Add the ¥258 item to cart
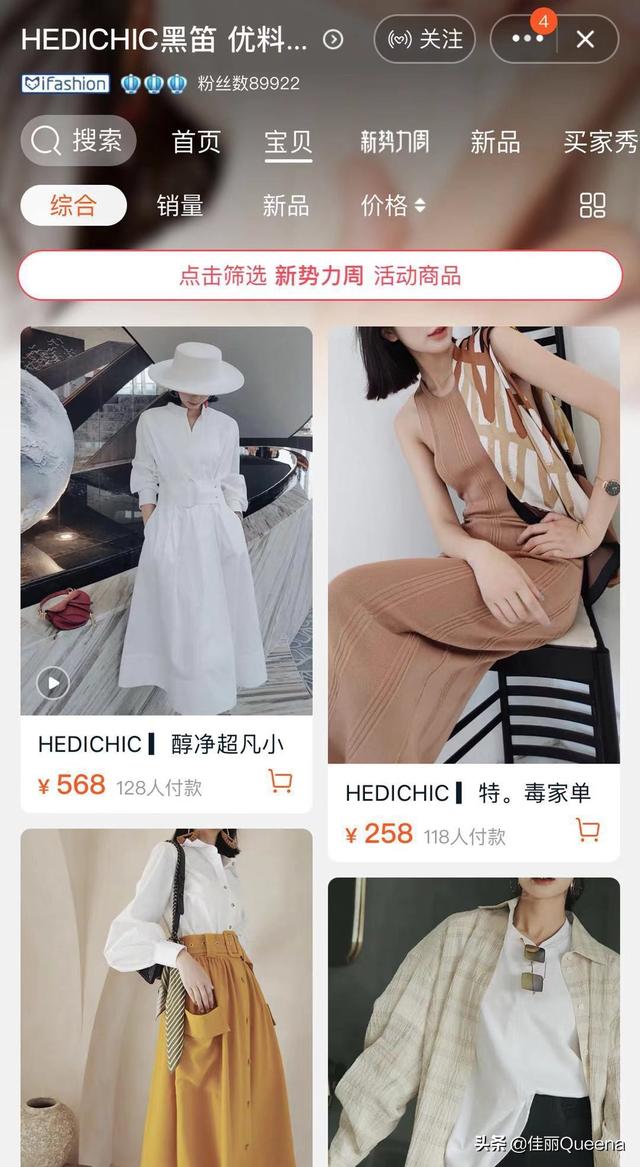 (588, 830)
